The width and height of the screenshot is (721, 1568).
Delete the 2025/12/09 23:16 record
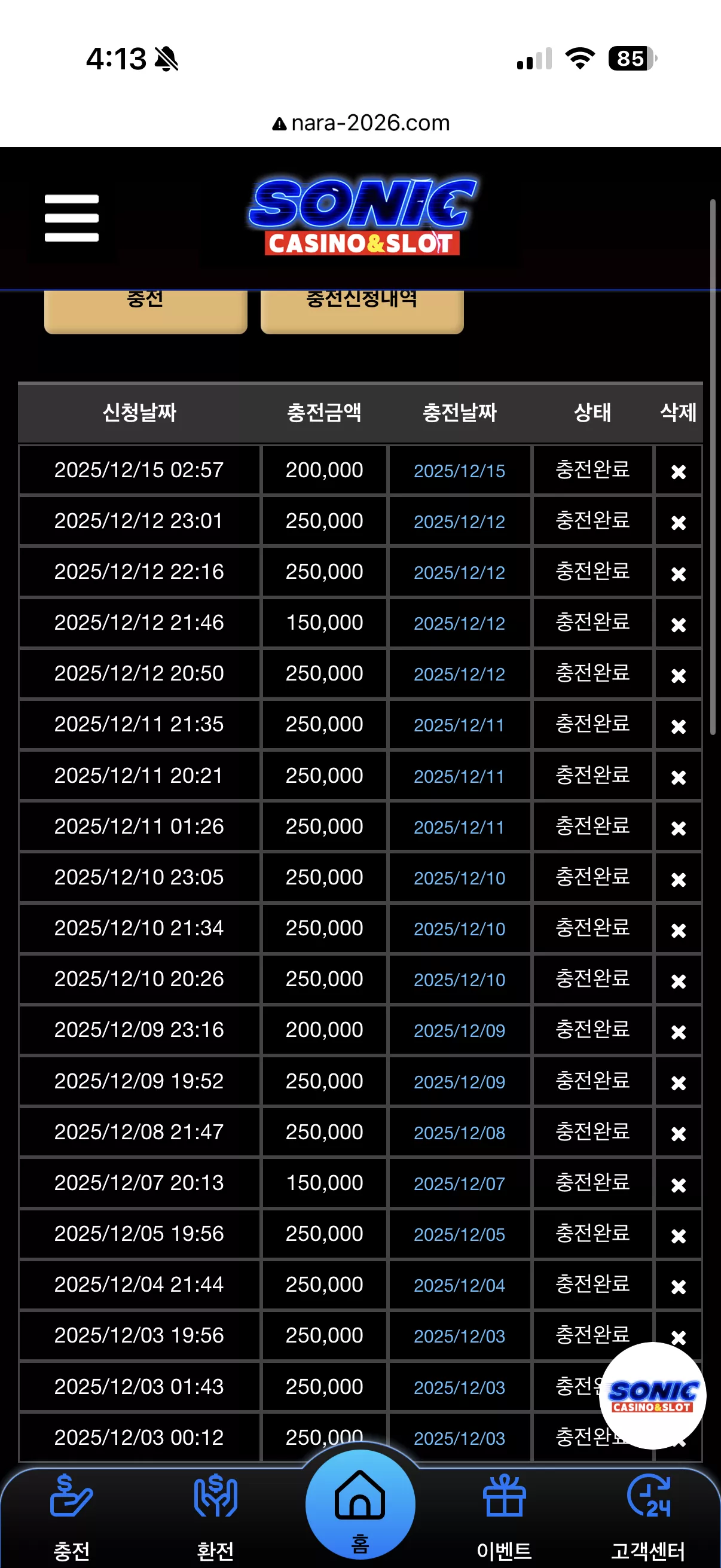[679, 1031]
